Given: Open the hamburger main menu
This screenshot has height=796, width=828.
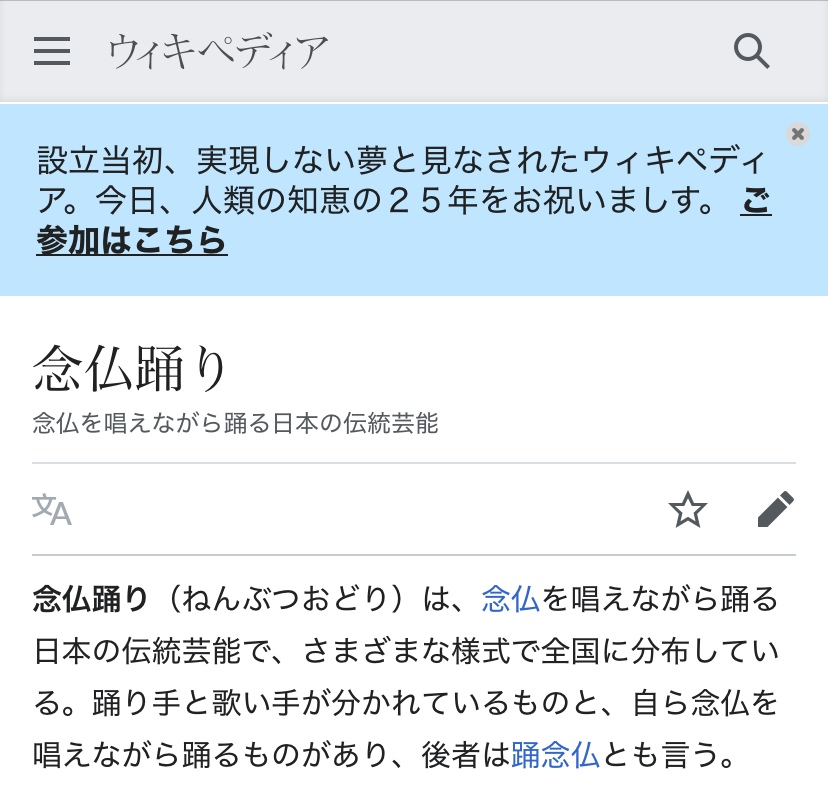Looking at the screenshot, I should click(52, 51).
